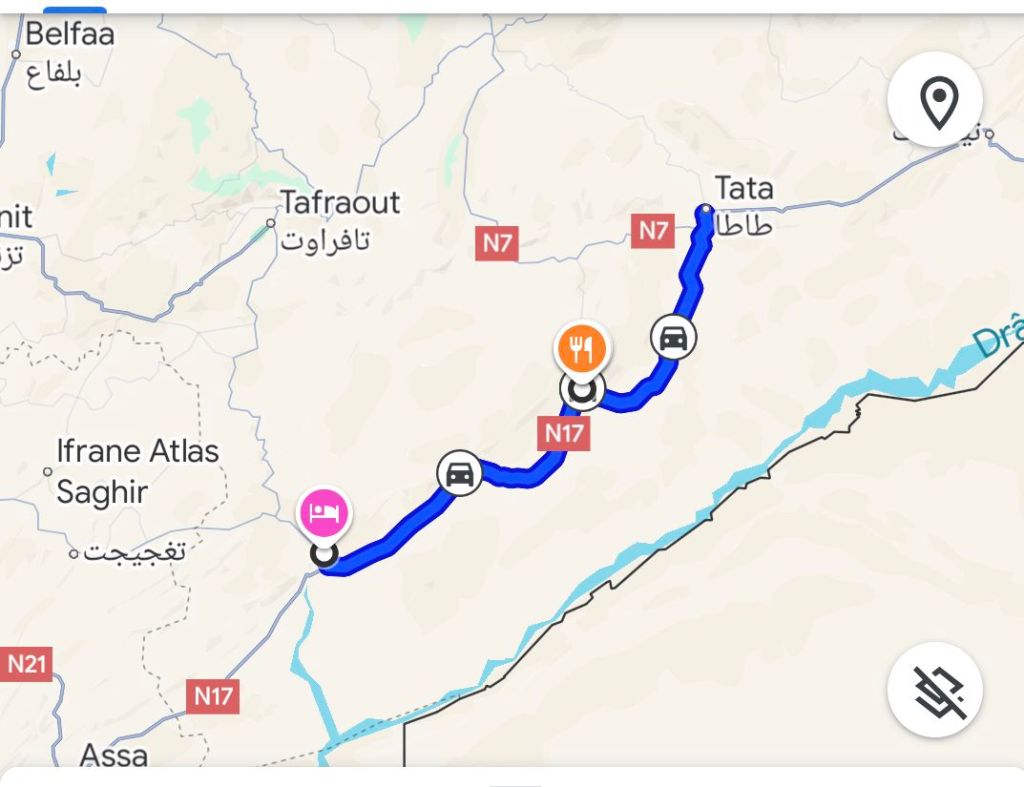Tap the location pin button

[x=936, y=100]
